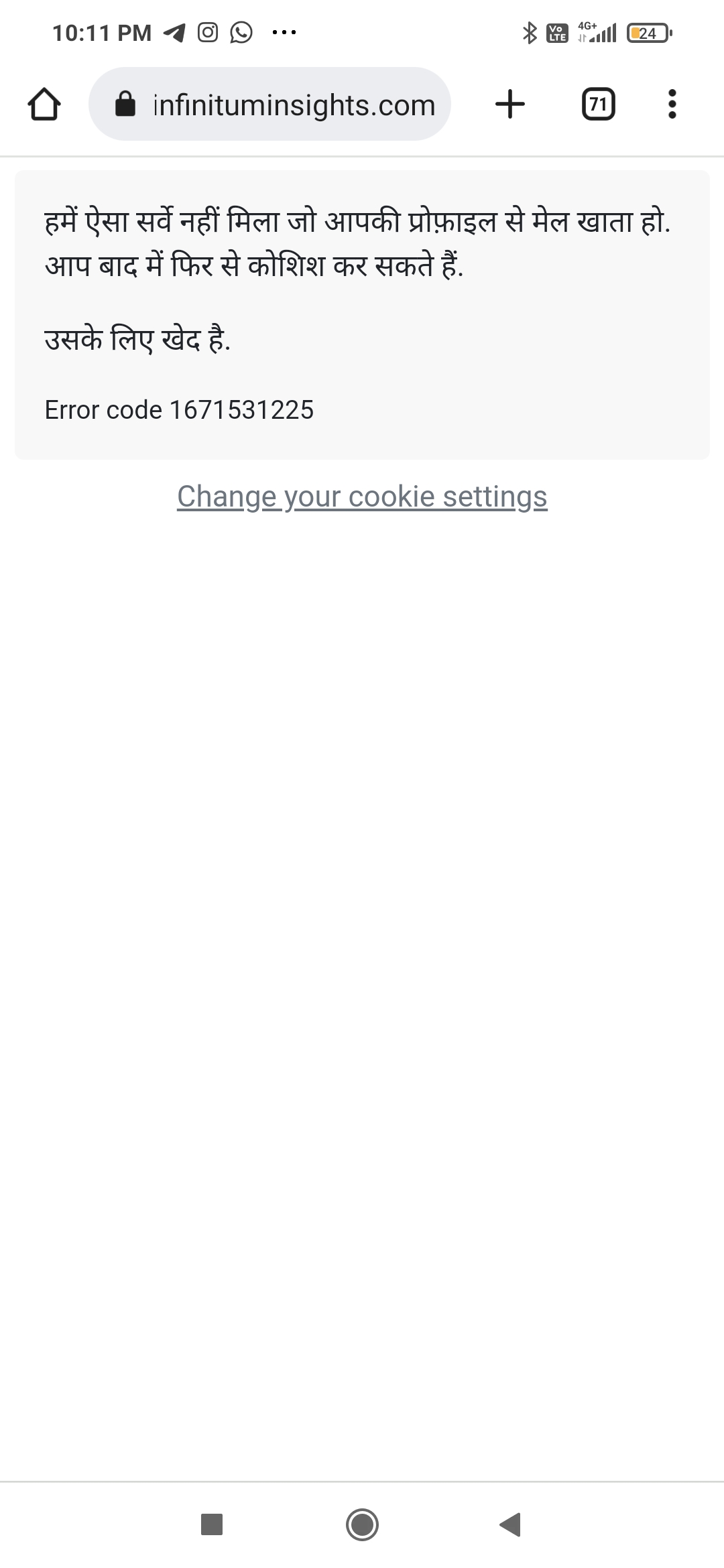The height and width of the screenshot is (1568, 724).
Task: Open a new tab with plus icon
Action: [x=510, y=104]
